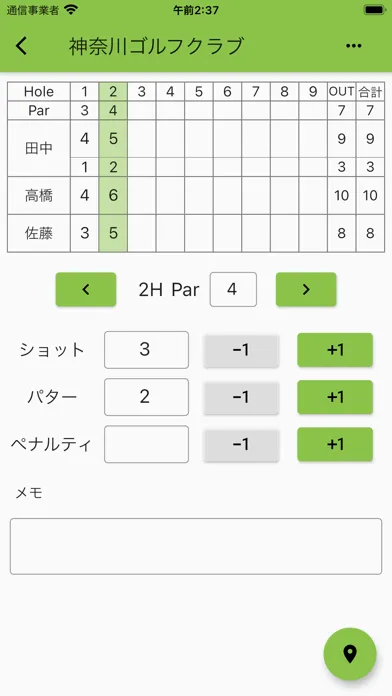Tap the パター count field
The image size is (392, 696).
pyautogui.click(x=147, y=397)
